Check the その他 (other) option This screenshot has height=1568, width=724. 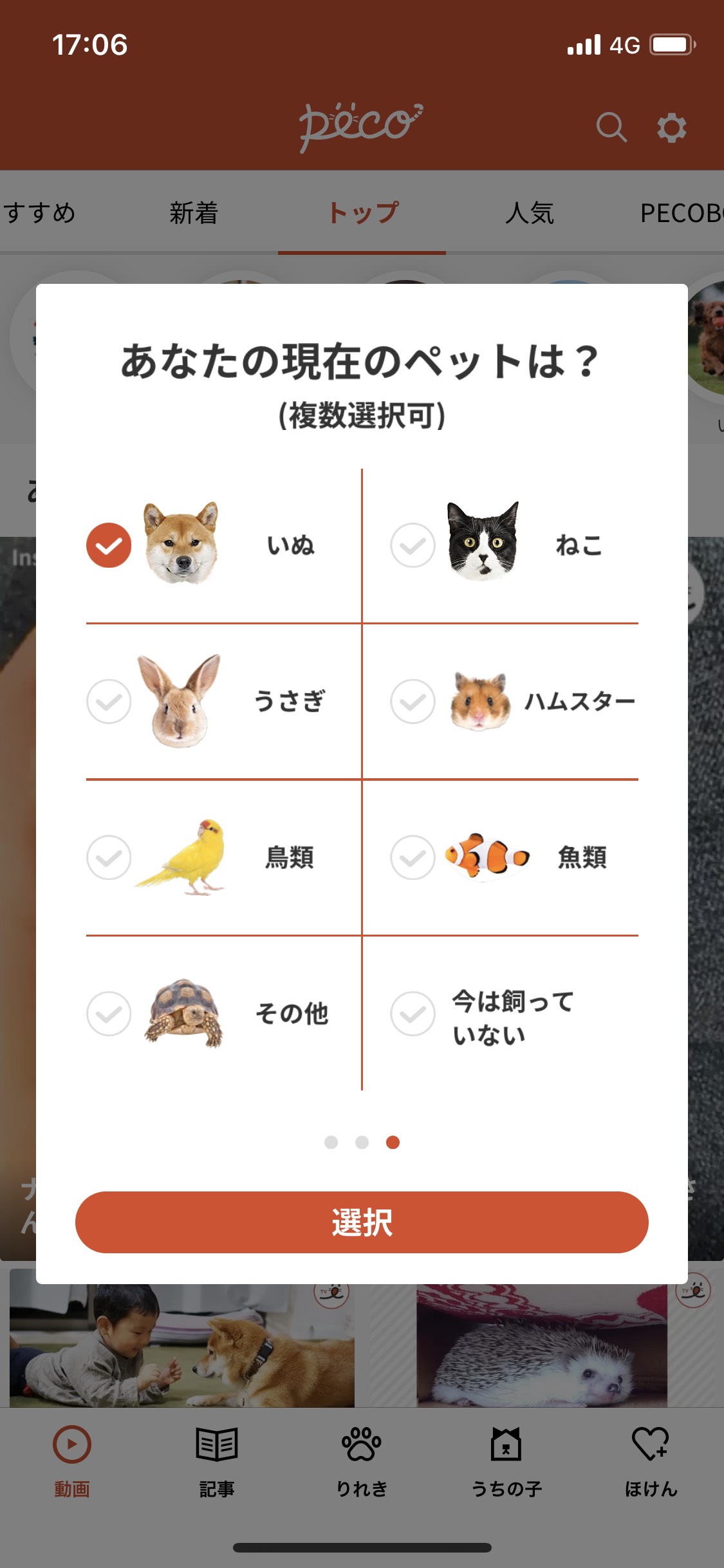[109, 1013]
